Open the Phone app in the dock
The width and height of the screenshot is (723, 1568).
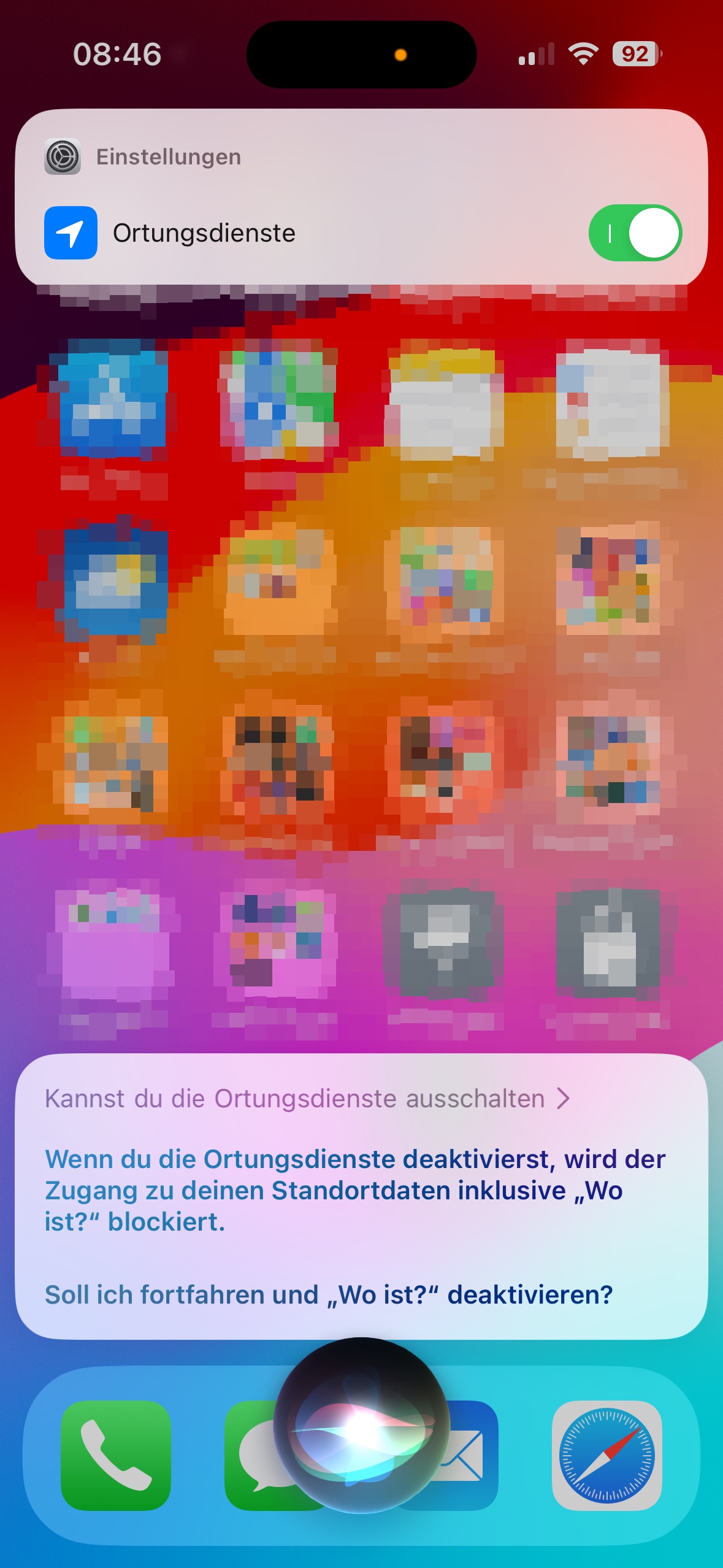115,1455
